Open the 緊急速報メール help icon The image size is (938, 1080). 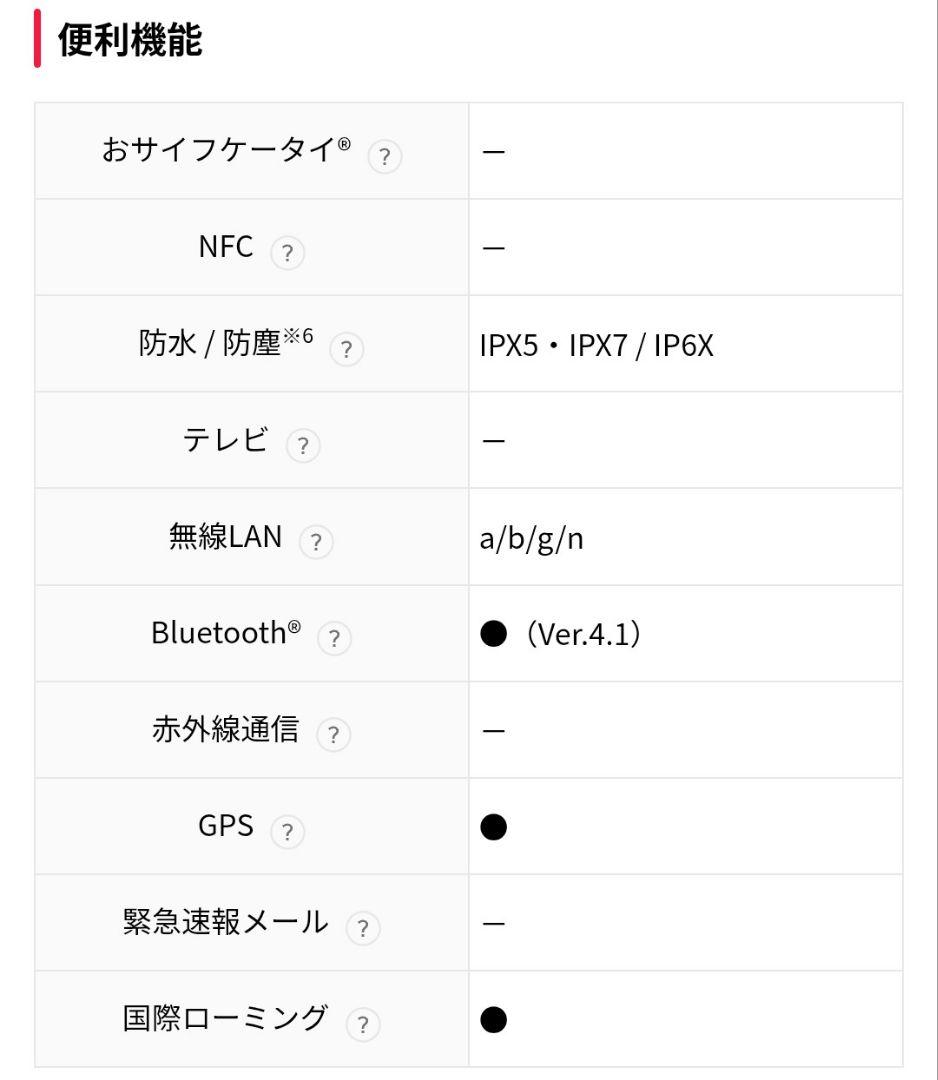pyautogui.click(x=361, y=929)
